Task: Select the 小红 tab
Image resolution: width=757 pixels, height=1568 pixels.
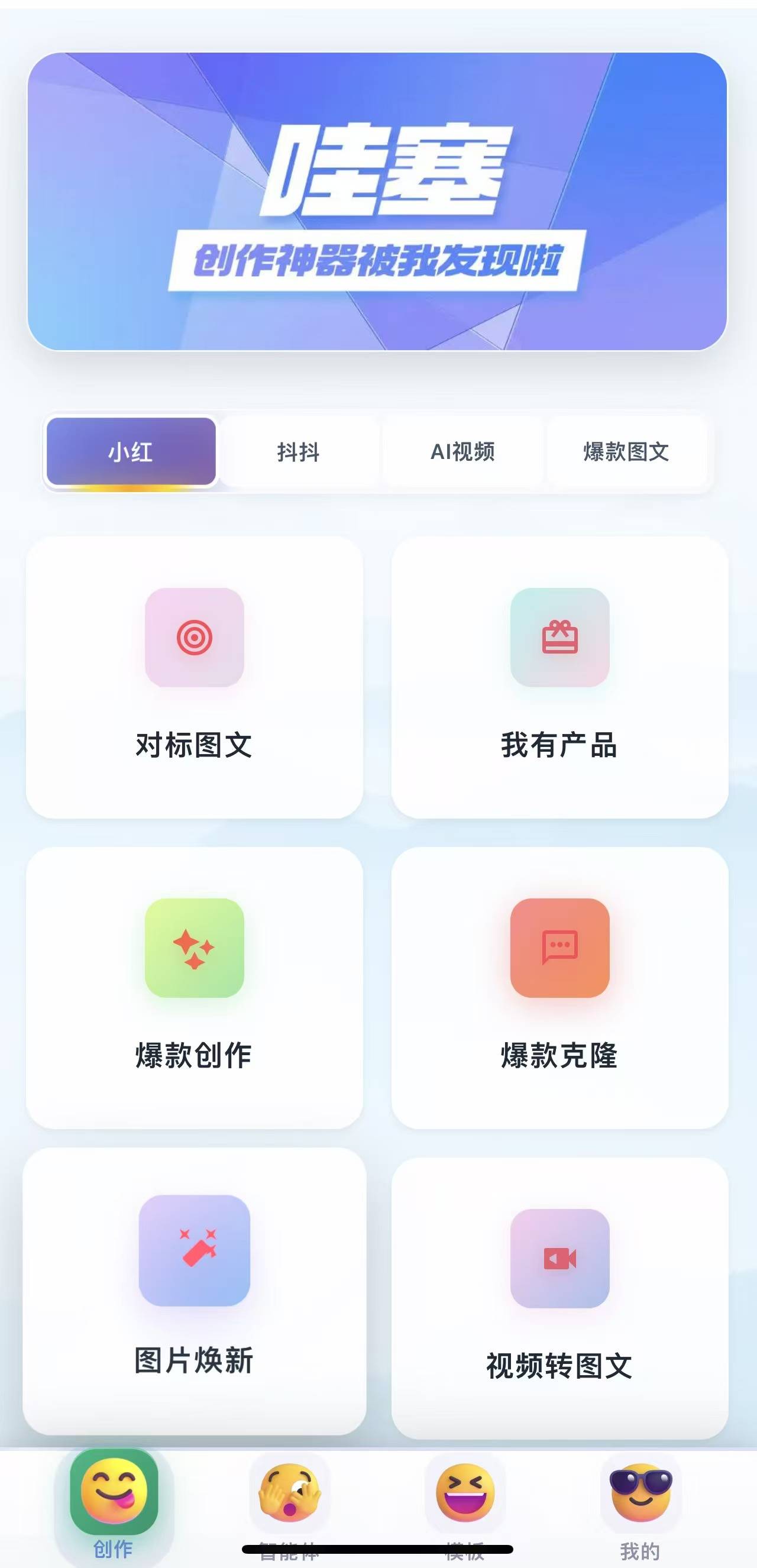Action: (x=131, y=452)
